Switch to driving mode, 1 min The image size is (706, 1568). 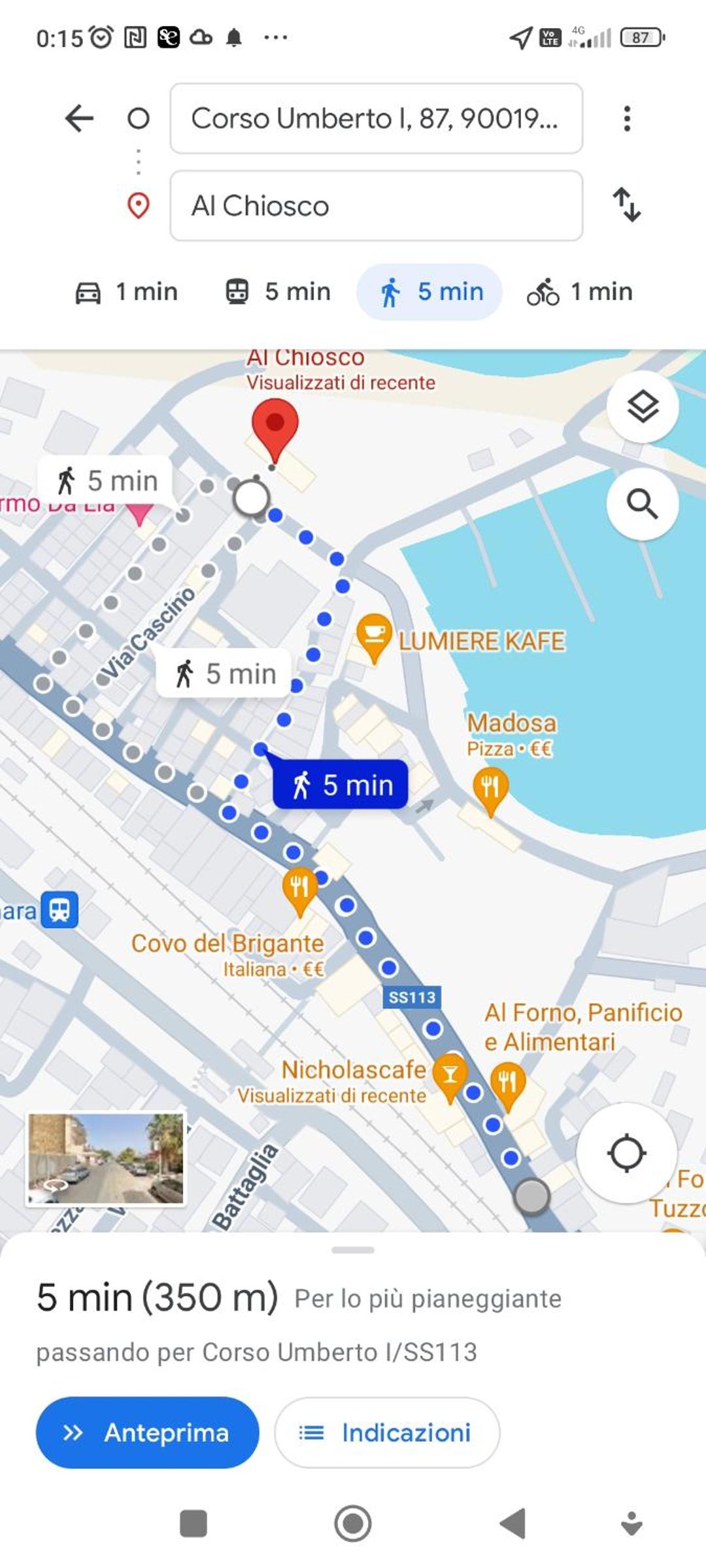pyautogui.click(x=126, y=291)
